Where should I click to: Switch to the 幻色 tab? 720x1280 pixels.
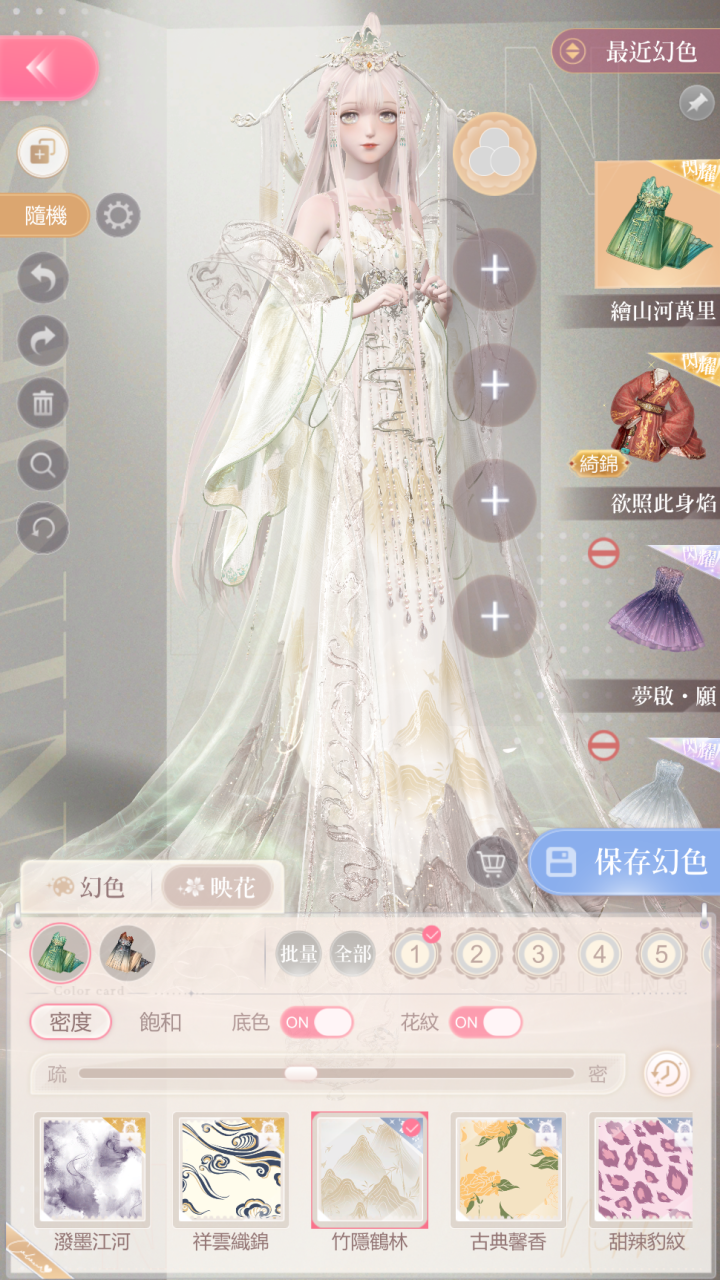click(x=87, y=887)
